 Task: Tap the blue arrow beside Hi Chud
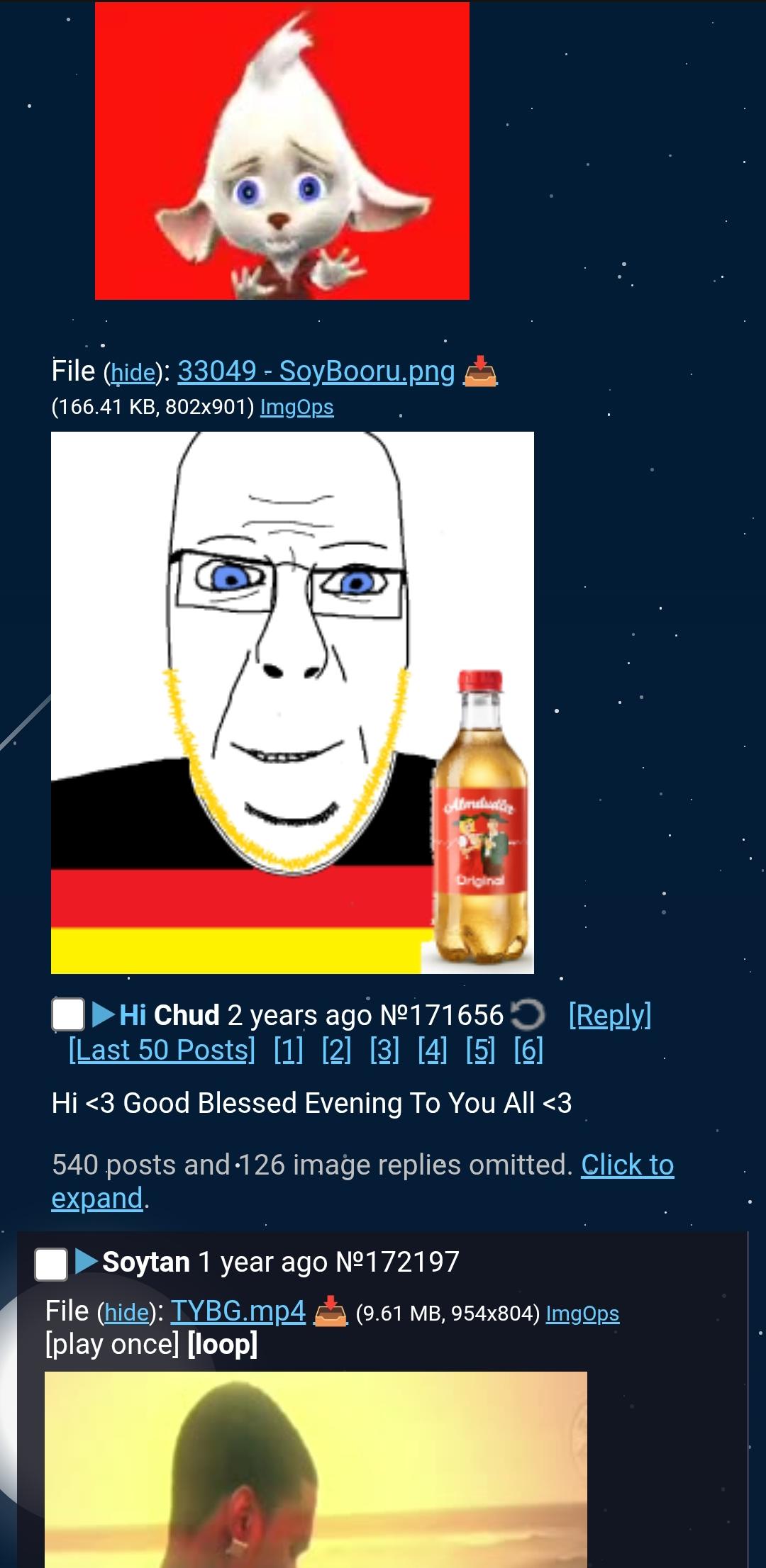pyautogui.click(x=103, y=1014)
